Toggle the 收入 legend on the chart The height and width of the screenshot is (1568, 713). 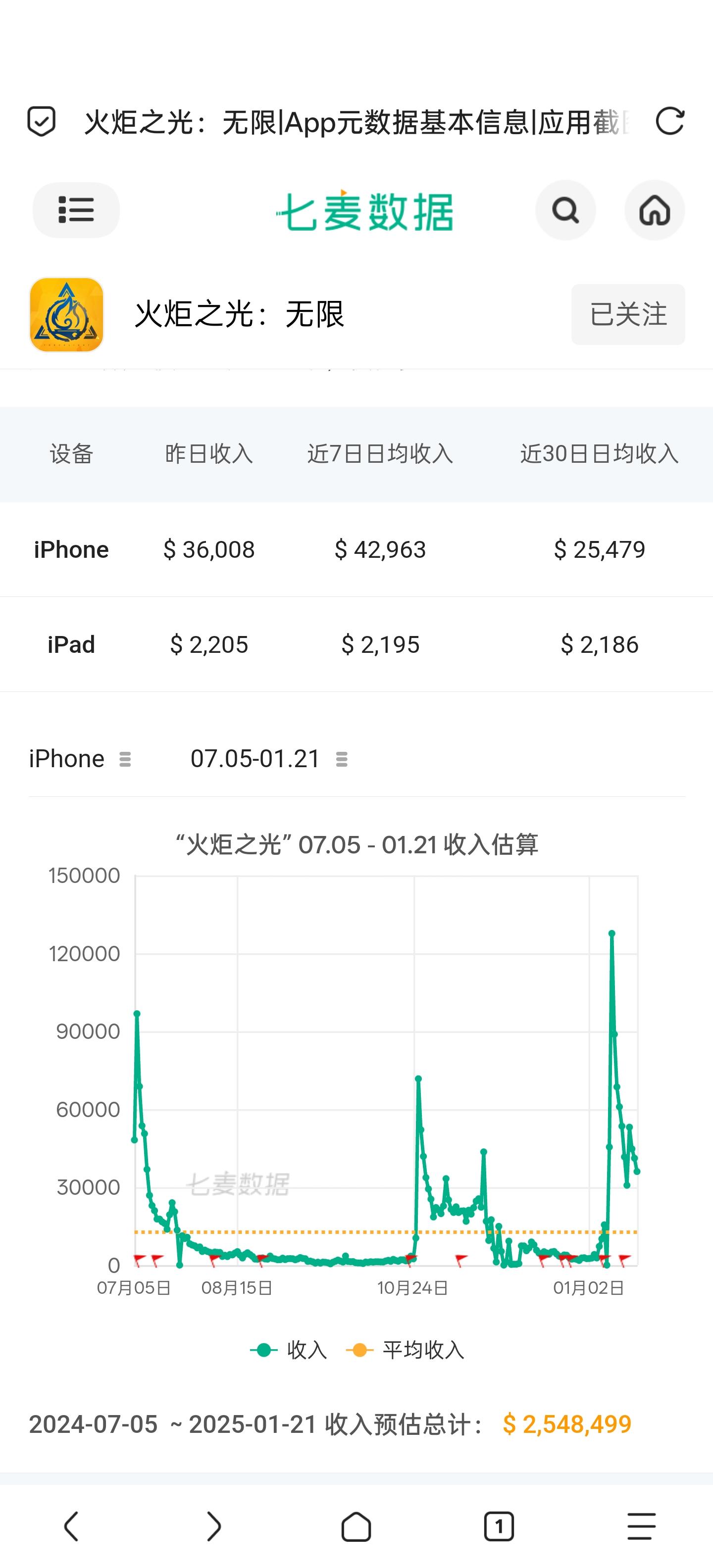point(287,1351)
